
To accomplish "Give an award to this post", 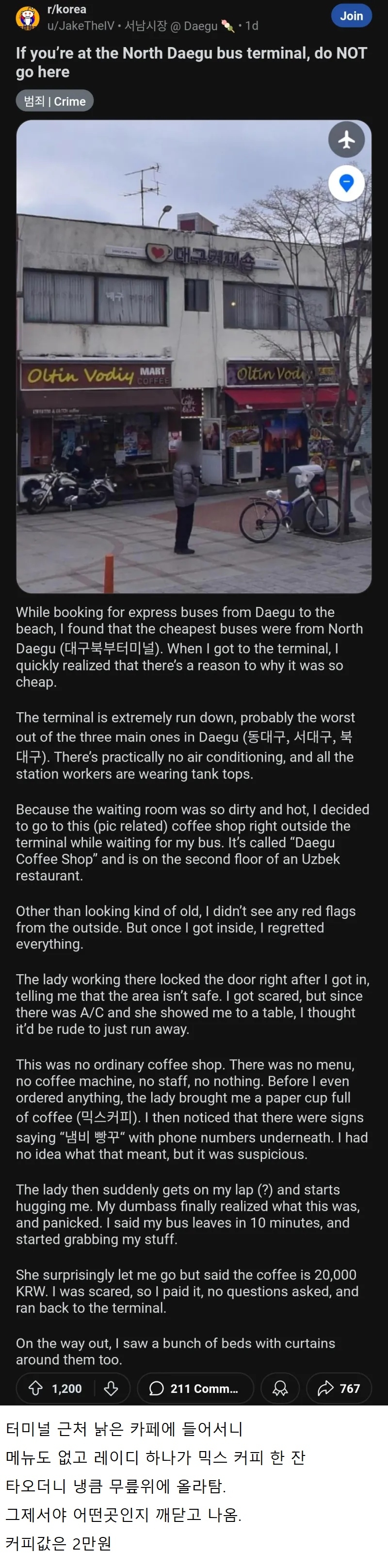I will [x=280, y=1388].
